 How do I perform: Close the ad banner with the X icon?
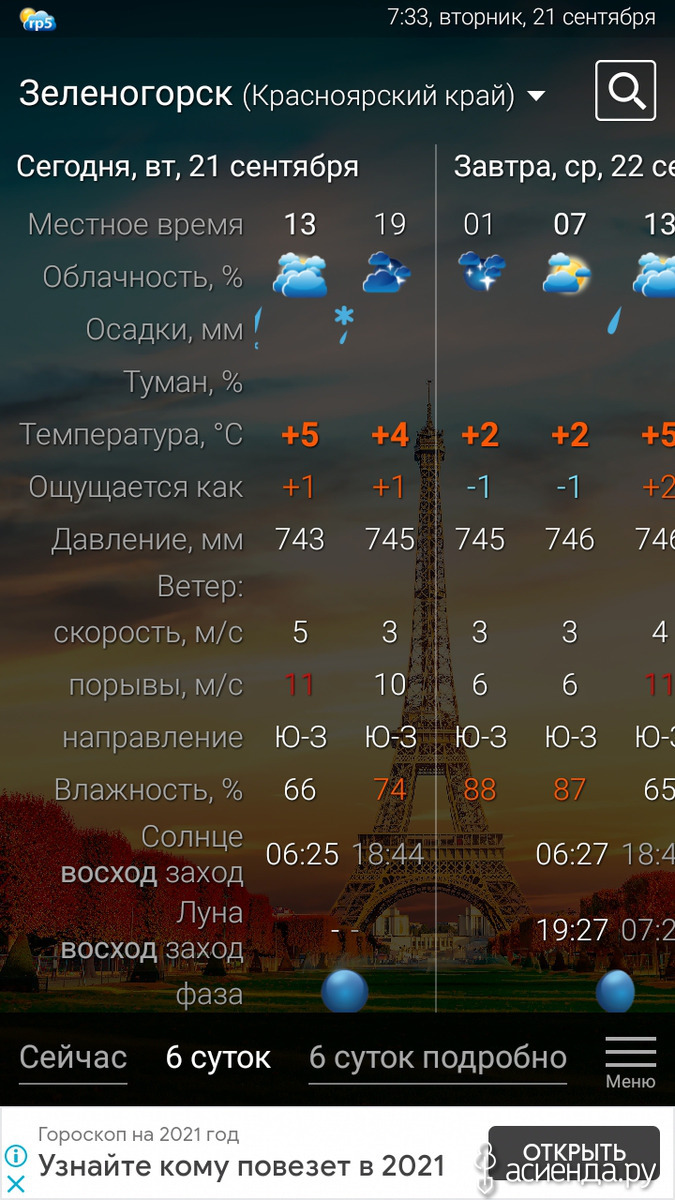pos(15,1184)
